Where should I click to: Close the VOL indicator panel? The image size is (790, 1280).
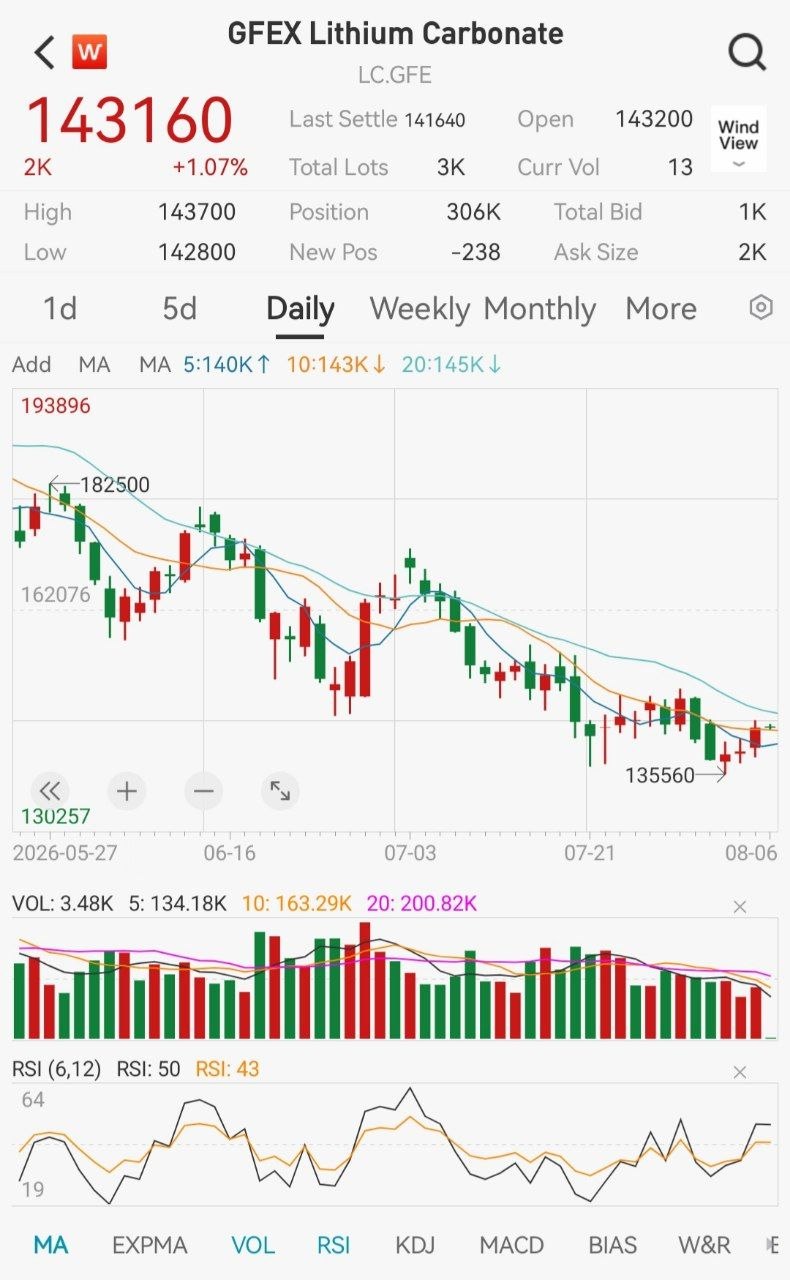tap(740, 907)
